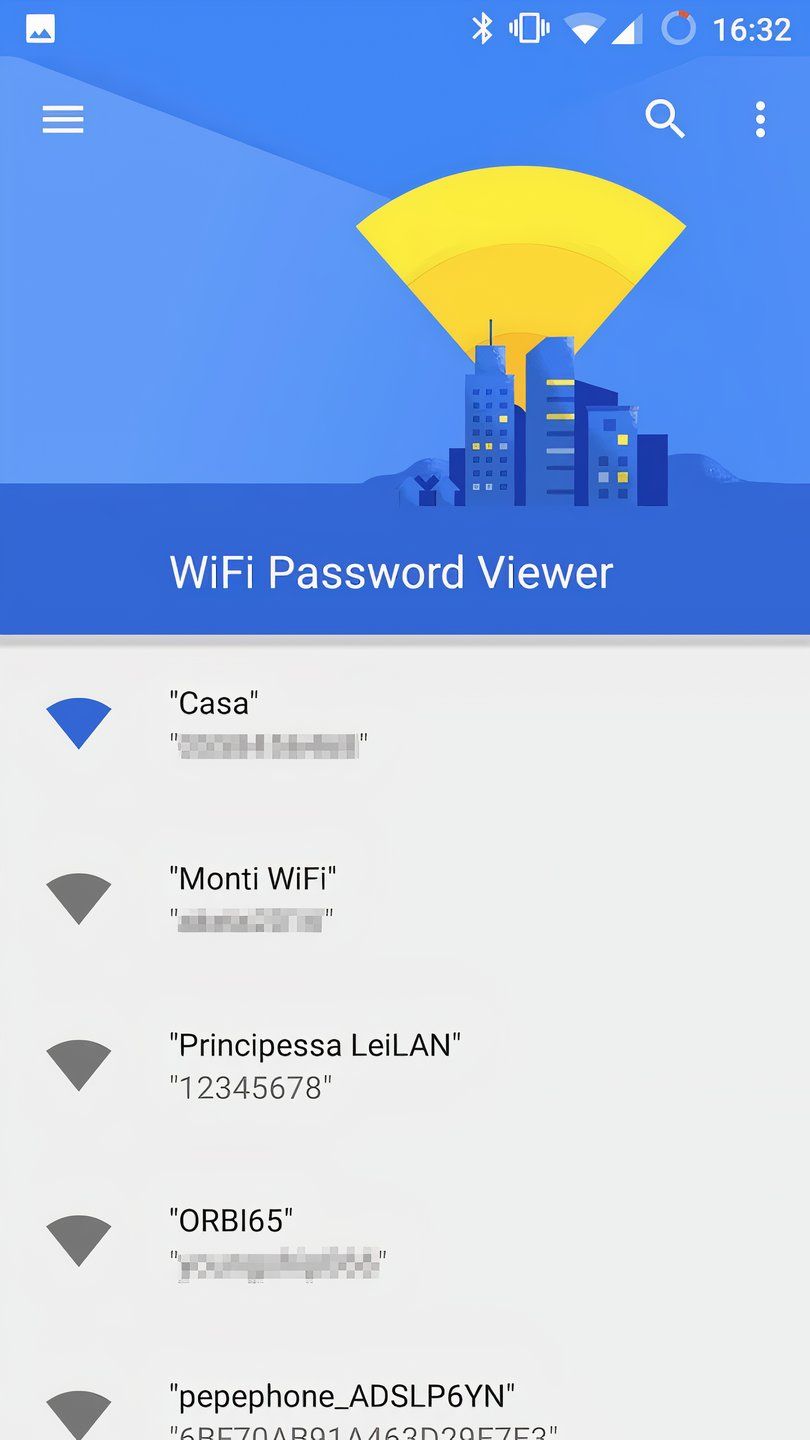Tap the WiFi icon beside Principessa LeiLAN
Screen dimensions: 810x1440
tap(77, 1063)
